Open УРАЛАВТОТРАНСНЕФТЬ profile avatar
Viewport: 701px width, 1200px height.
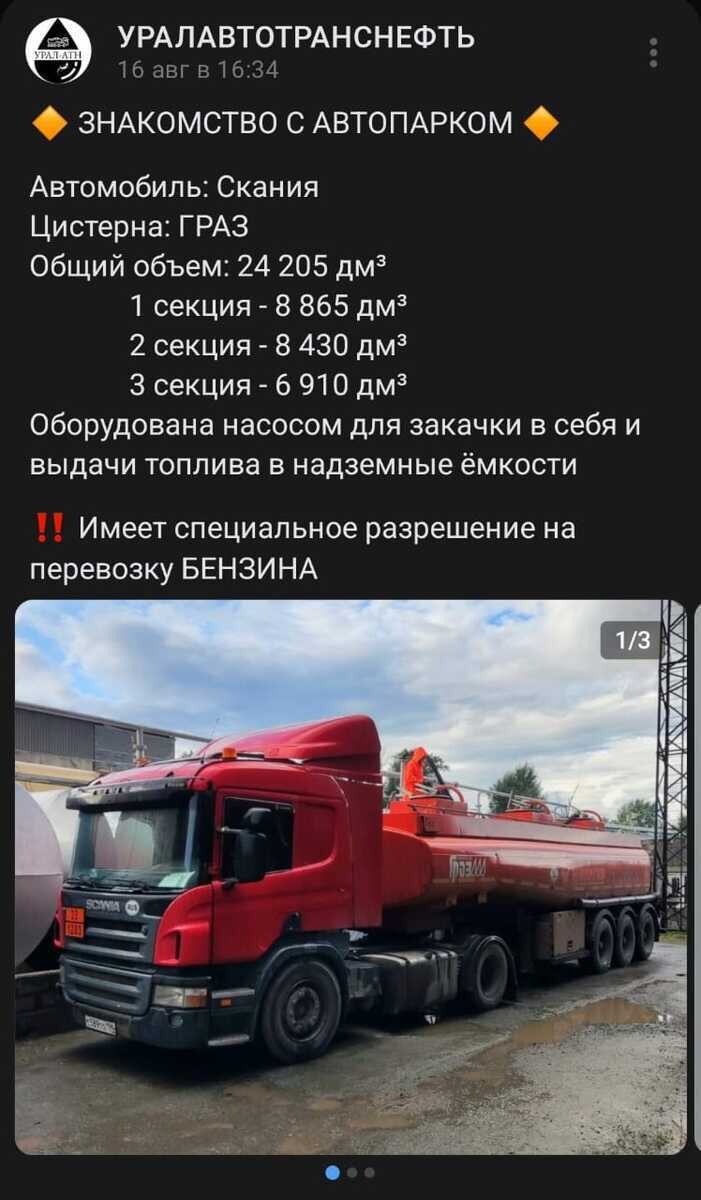click(x=58, y=51)
